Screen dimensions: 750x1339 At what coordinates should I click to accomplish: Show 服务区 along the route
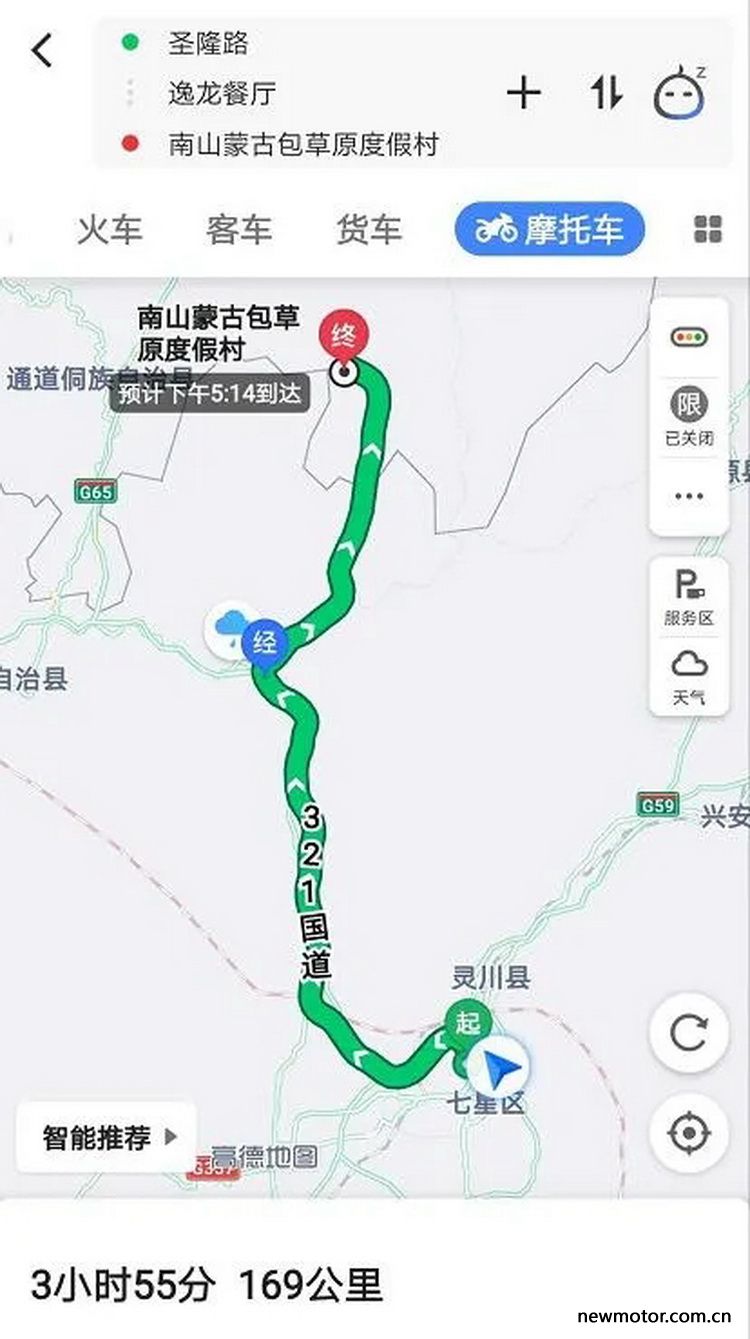coord(689,598)
